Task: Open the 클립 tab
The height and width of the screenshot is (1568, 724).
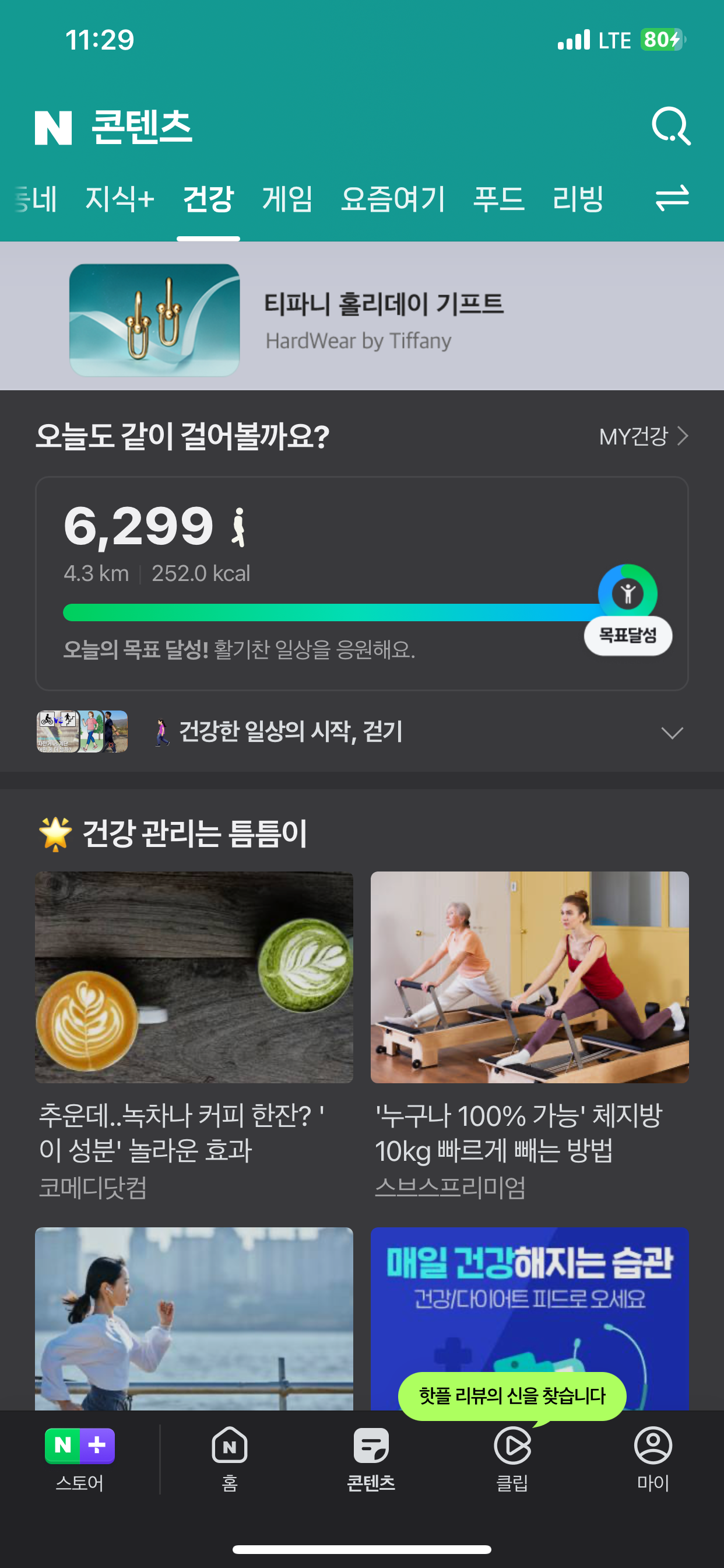Action: [512, 1459]
